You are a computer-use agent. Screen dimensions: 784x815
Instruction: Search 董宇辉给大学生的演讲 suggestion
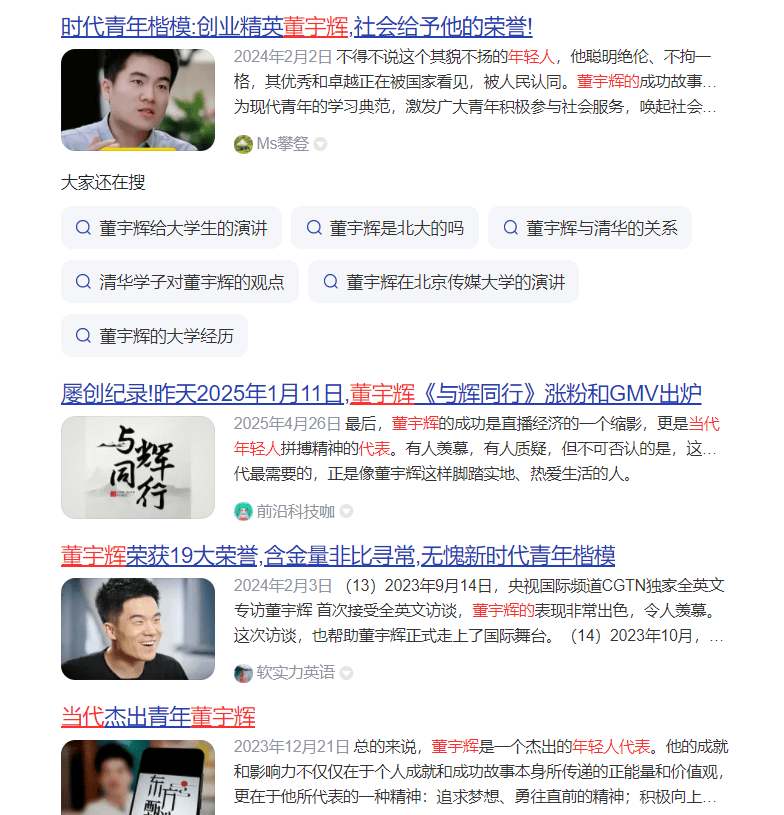[x=171, y=228]
